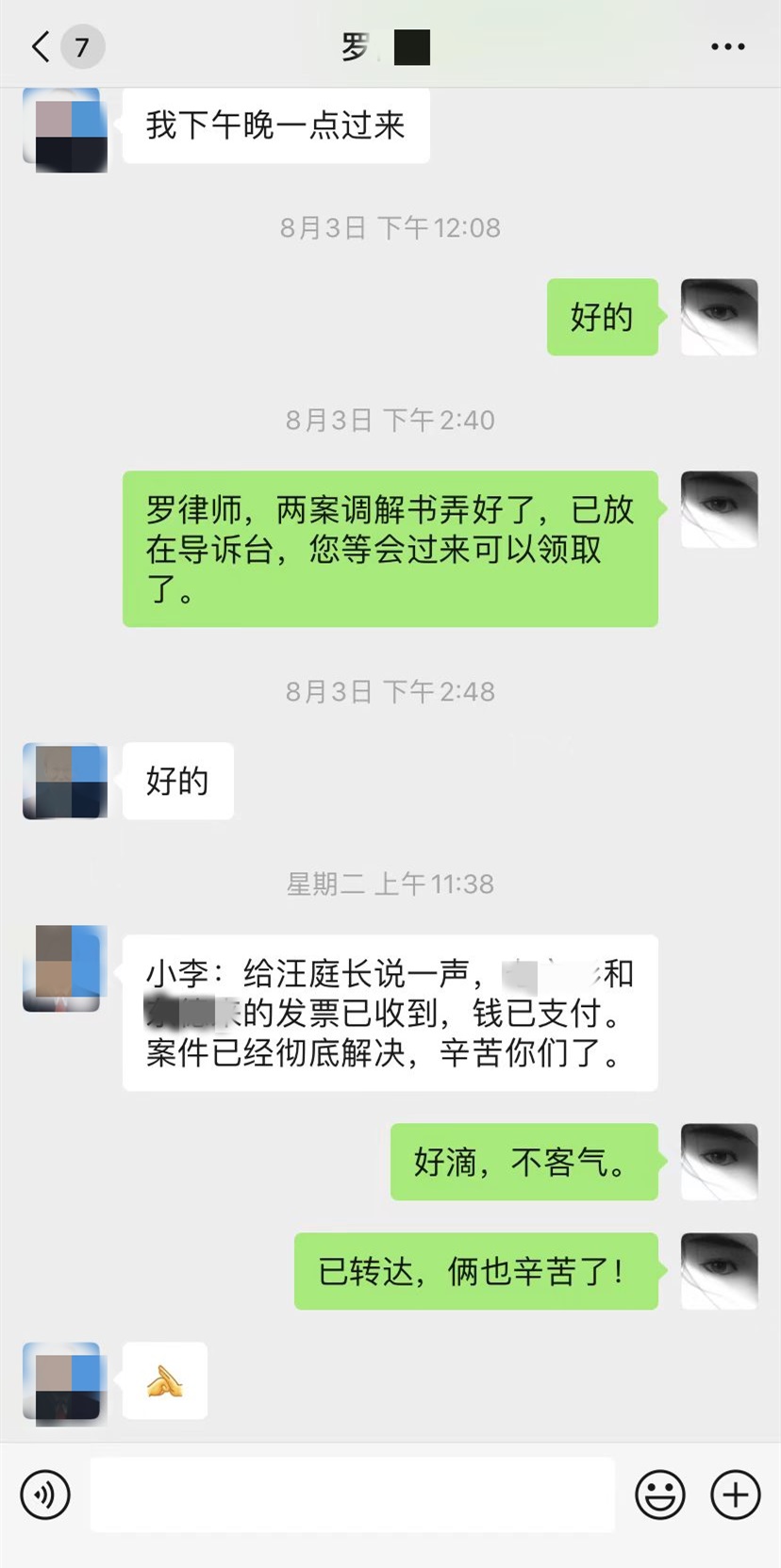The height and width of the screenshot is (1568, 781).
Task: Tap the green '好的' message bubble
Action: (x=601, y=319)
